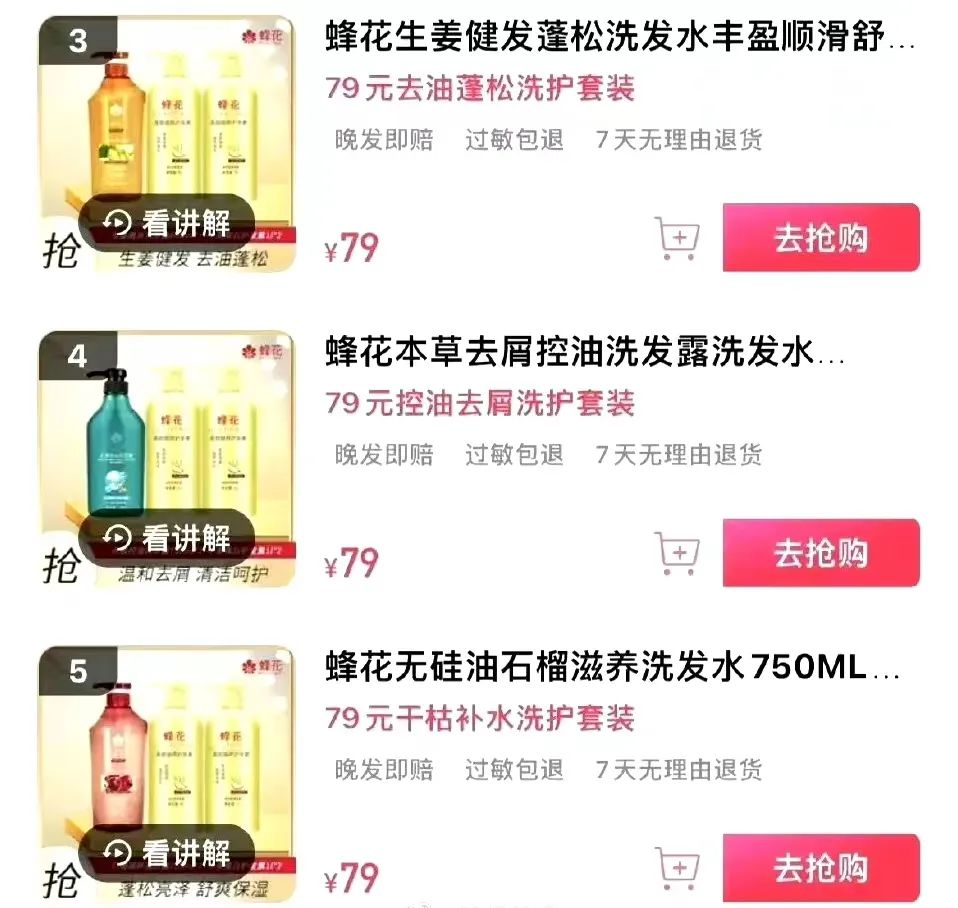Tap 去抢购 for the 本草去屑控油 shampoo
The height and width of the screenshot is (908, 958).
(820, 553)
